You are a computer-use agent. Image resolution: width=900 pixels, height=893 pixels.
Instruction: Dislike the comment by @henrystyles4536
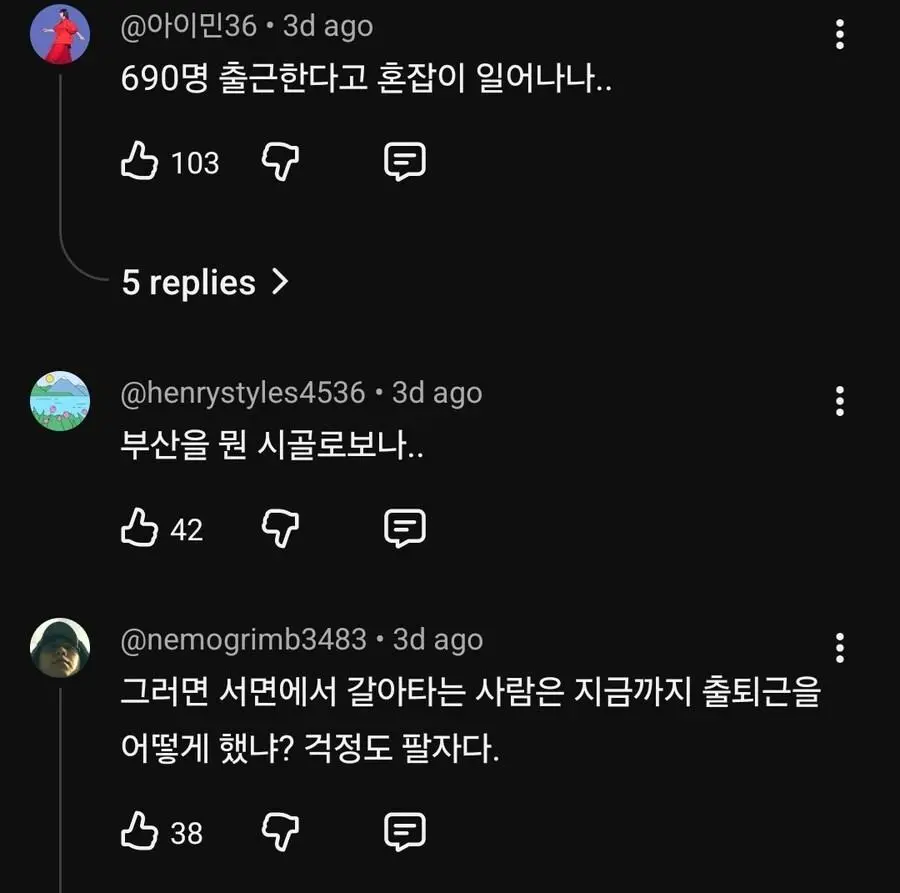(281, 528)
